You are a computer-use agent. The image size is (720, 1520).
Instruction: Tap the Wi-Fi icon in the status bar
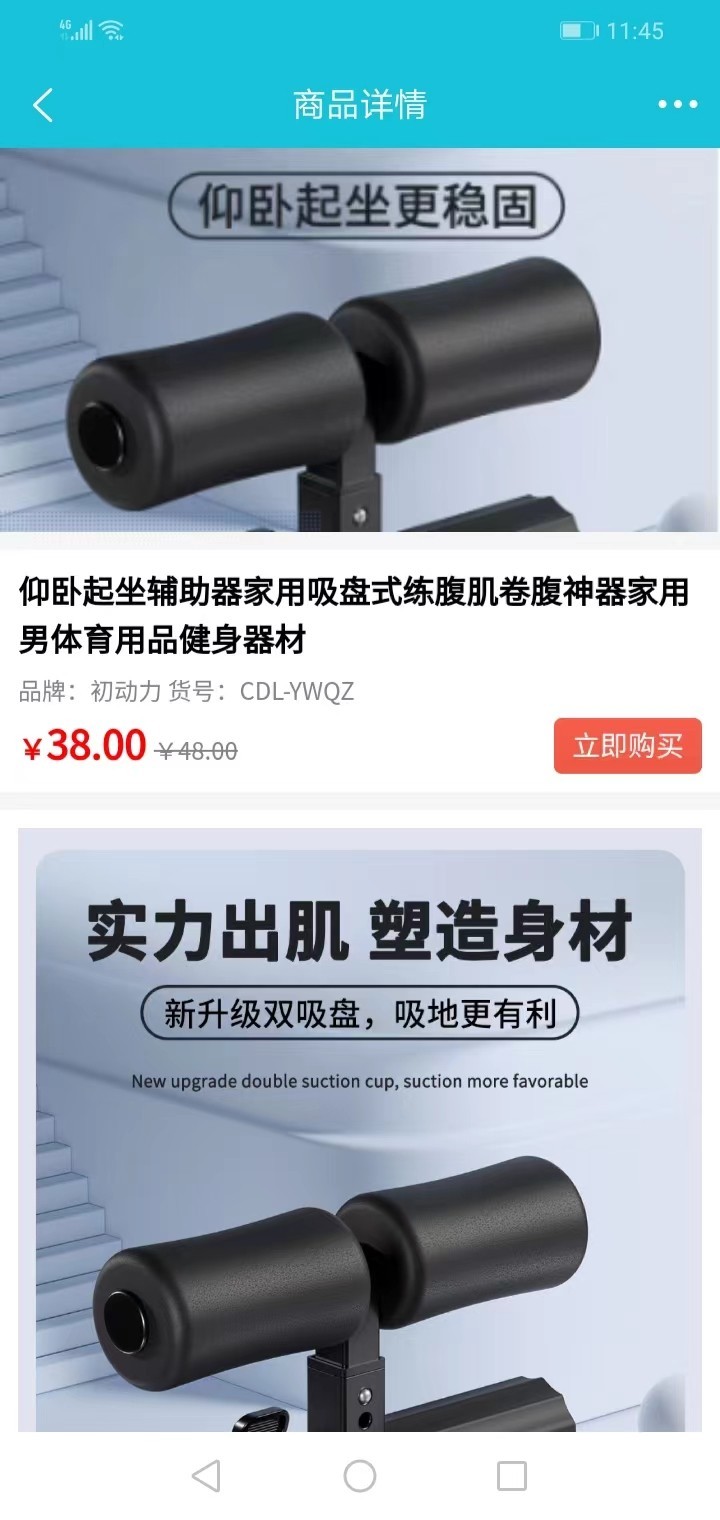[113, 29]
